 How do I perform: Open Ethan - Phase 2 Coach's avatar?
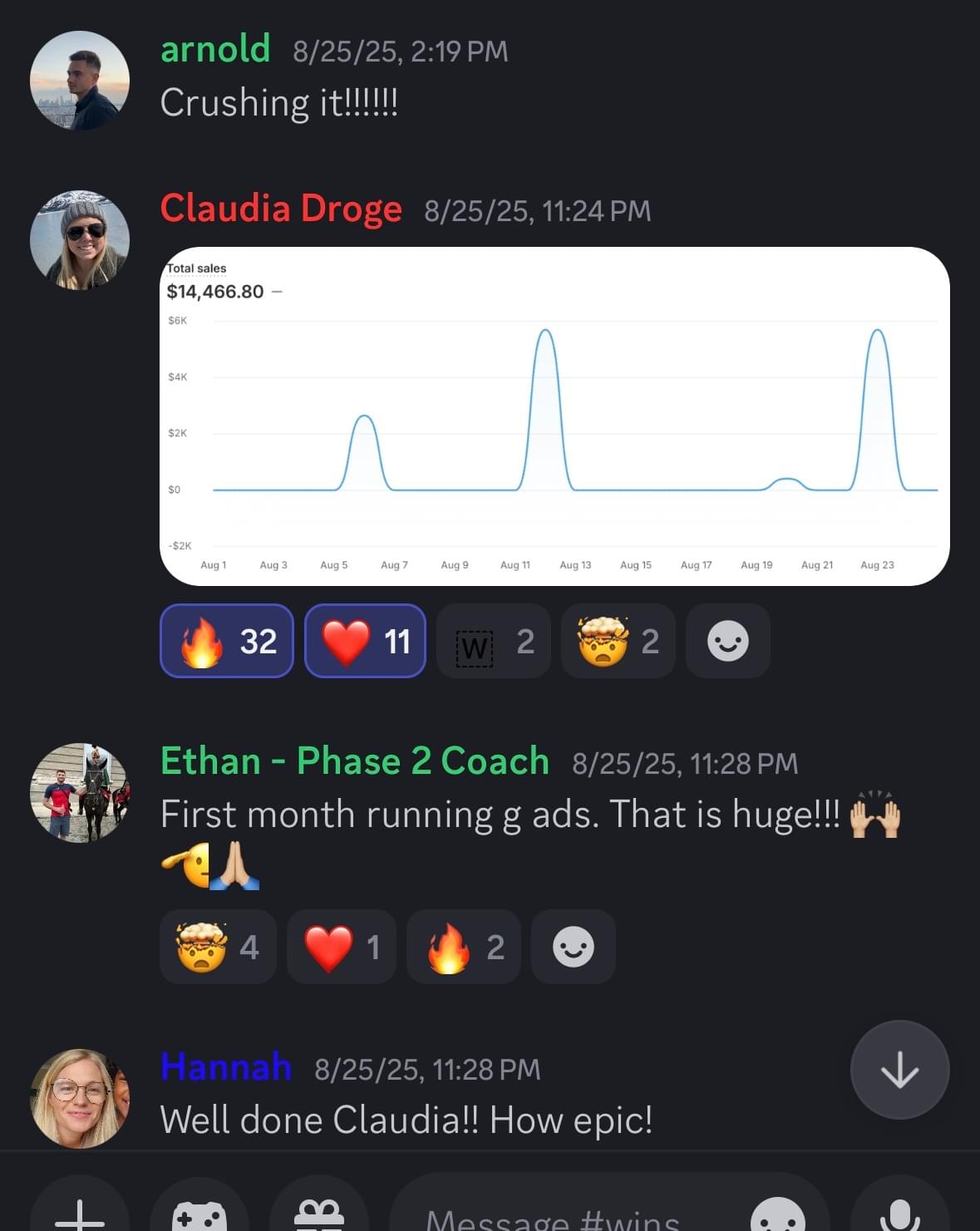80,792
